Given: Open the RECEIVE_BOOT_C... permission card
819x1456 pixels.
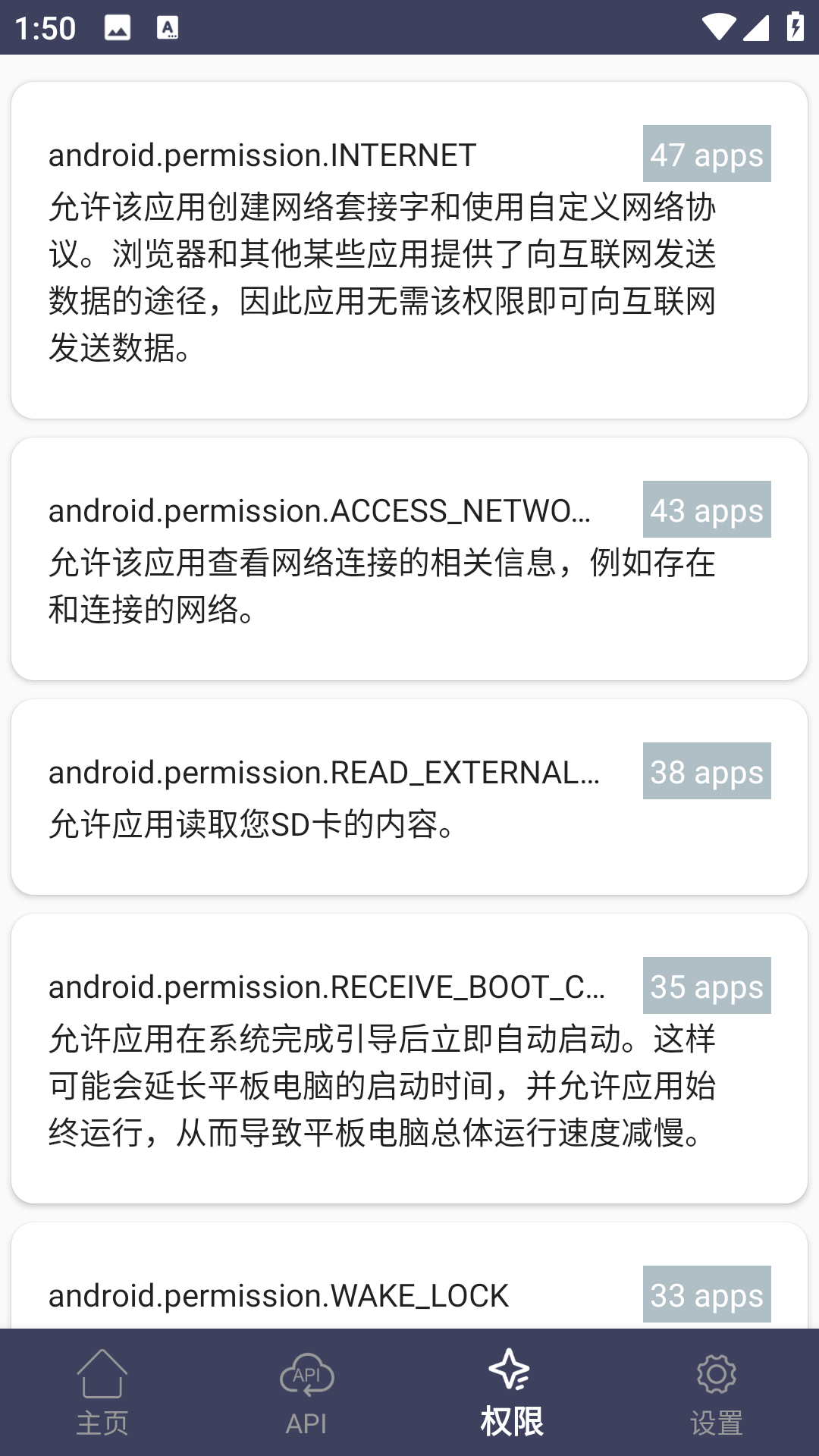Looking at the screenshot, I should tap(409, 1059).
